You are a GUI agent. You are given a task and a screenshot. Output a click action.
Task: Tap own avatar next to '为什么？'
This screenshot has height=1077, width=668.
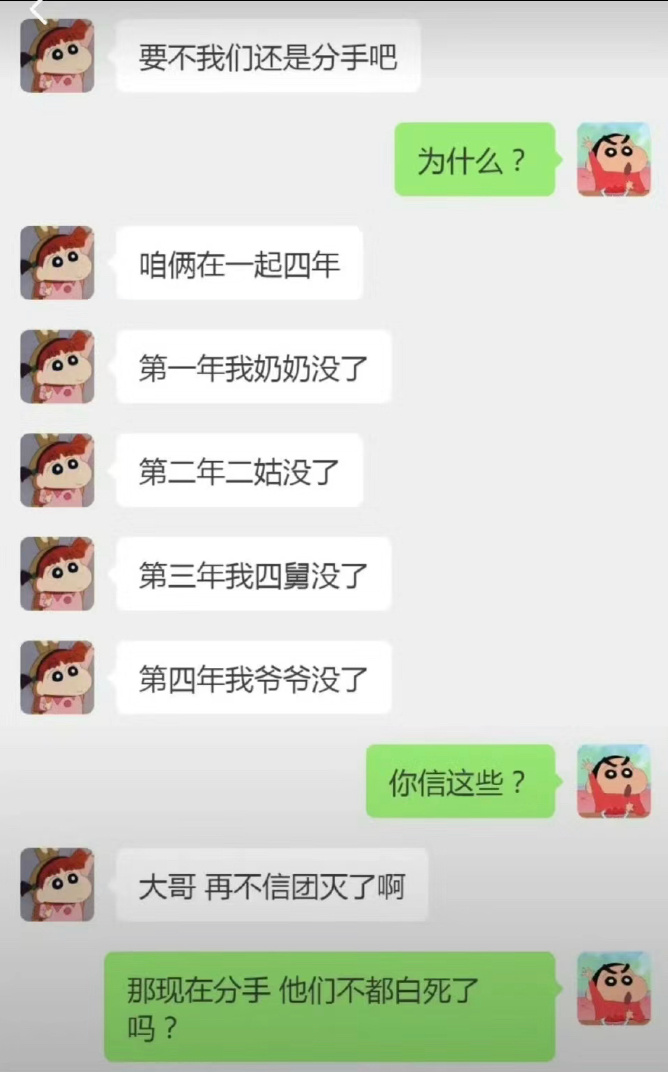[614, 160]
